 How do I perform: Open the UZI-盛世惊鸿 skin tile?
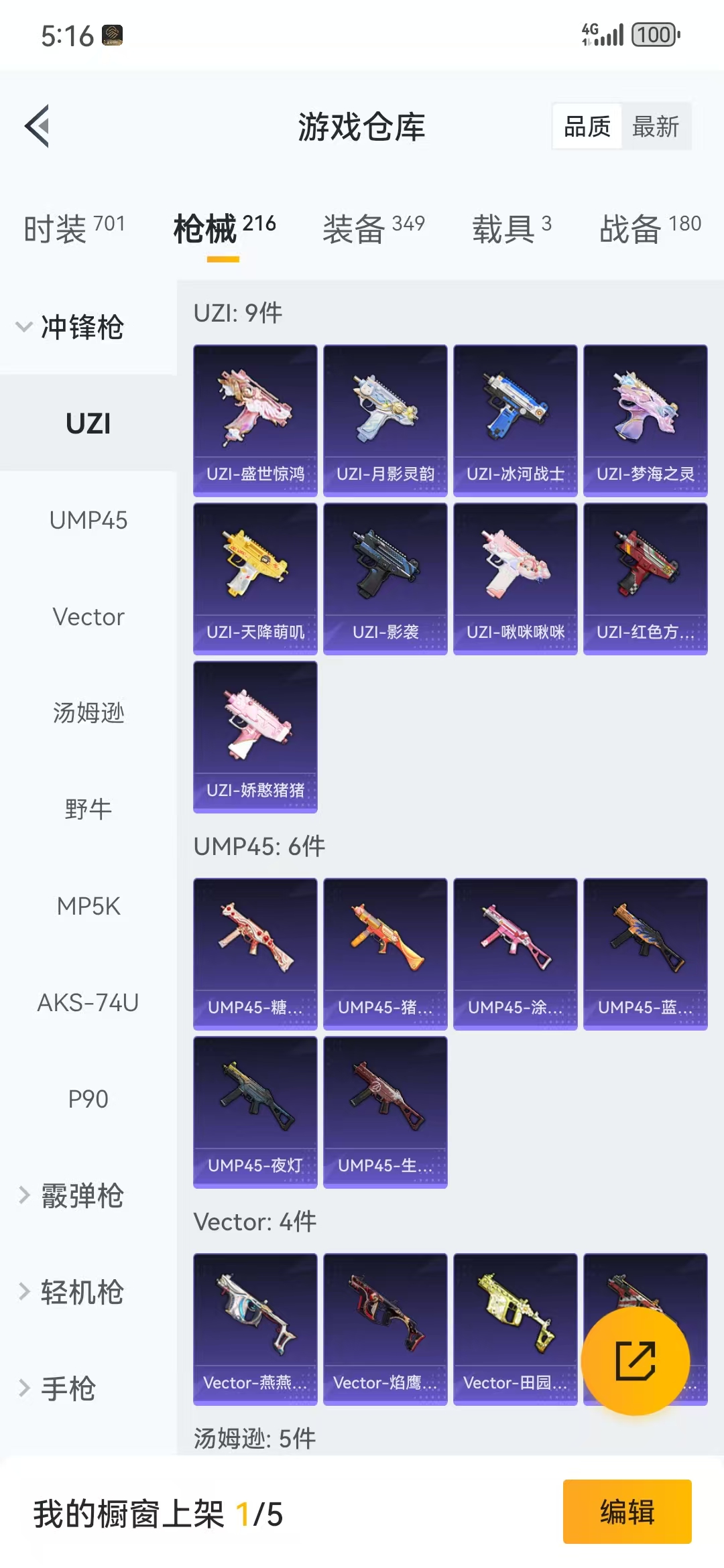coord(255,421)
